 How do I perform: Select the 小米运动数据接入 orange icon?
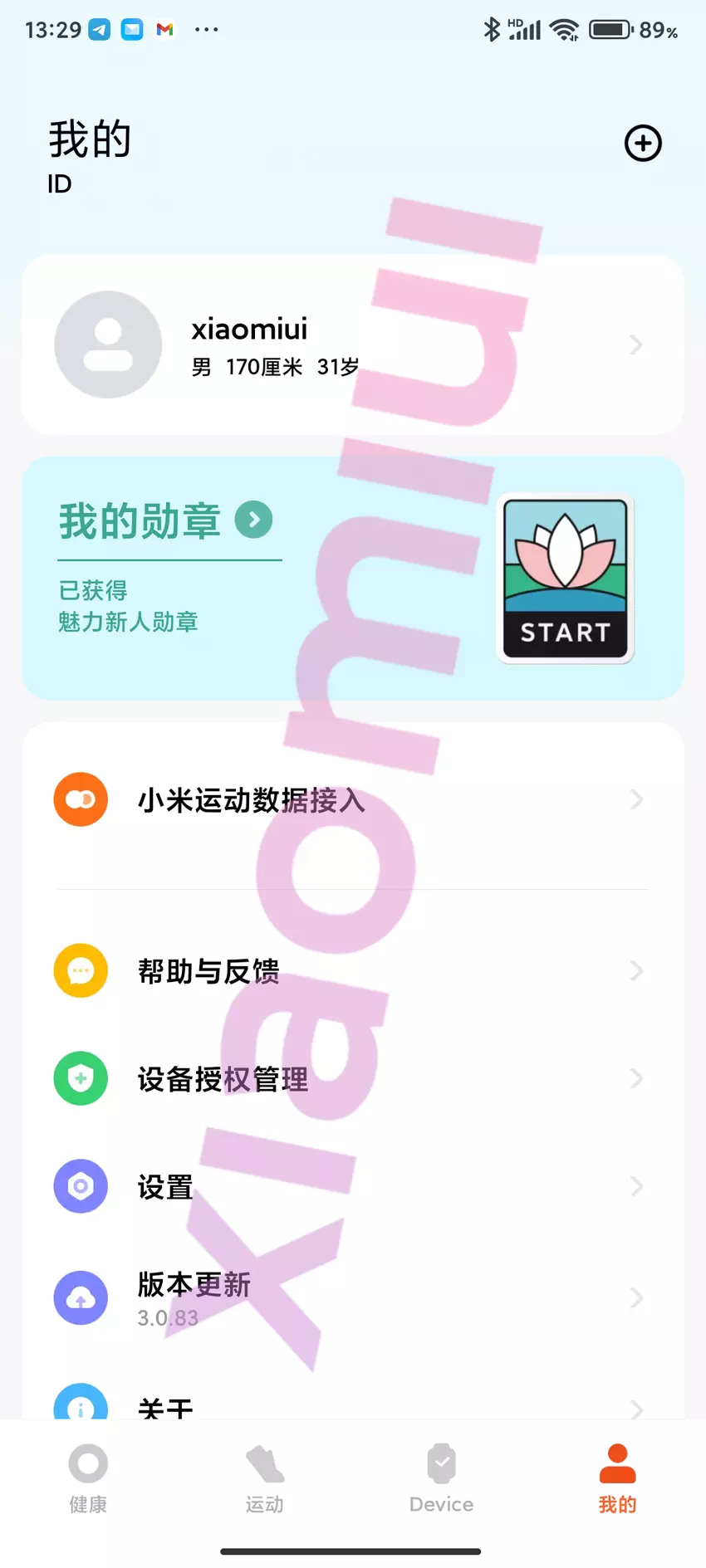80,799
